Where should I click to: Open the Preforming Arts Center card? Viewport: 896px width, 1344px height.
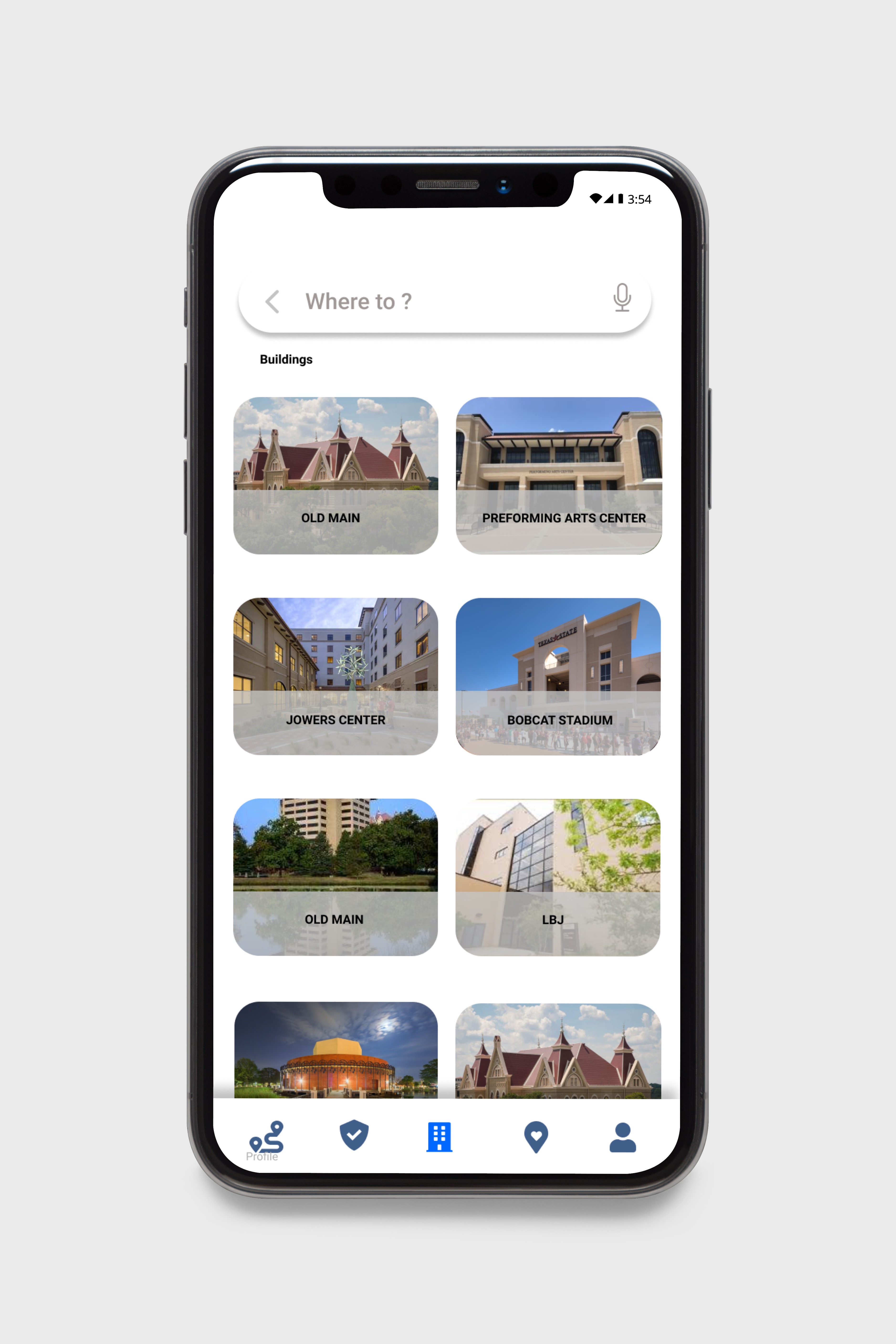pyautogui.click(x=558, y=475)
